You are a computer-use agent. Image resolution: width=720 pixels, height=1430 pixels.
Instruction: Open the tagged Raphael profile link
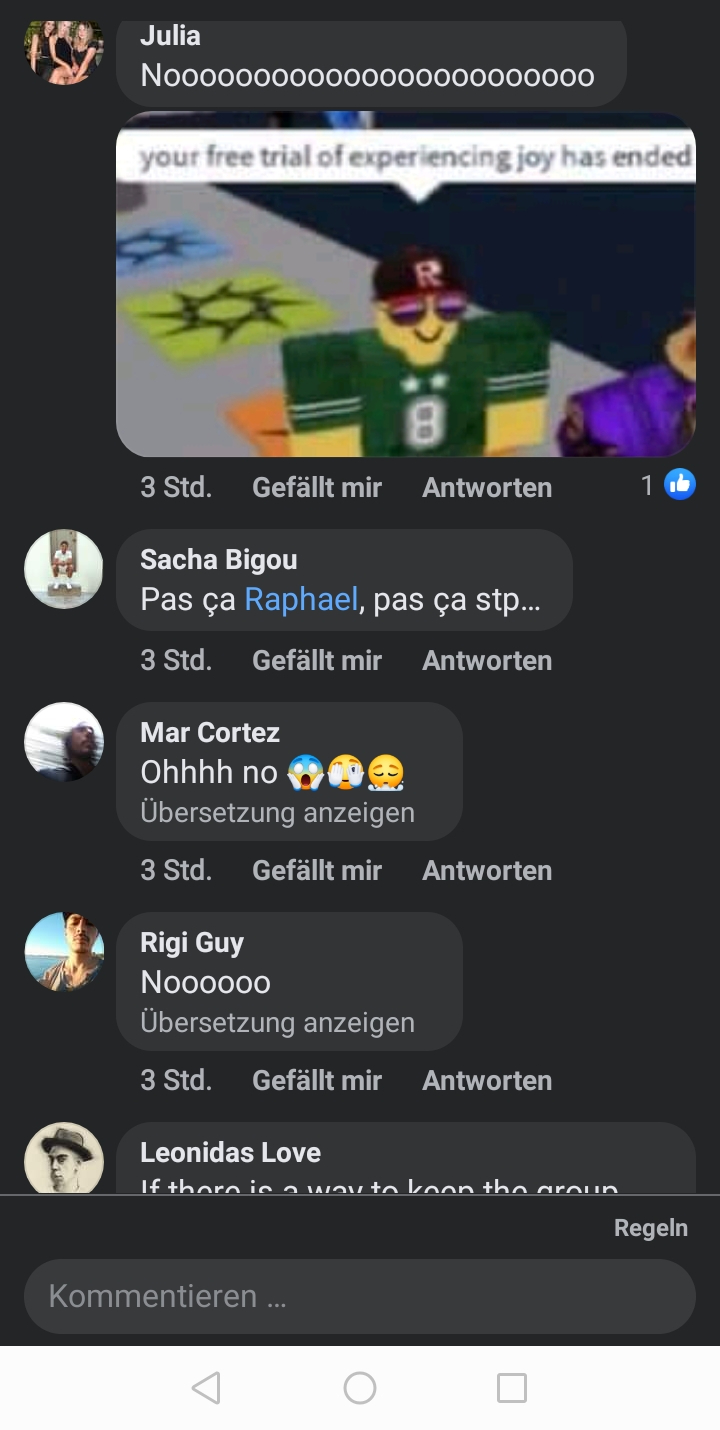tap(301, 599)
